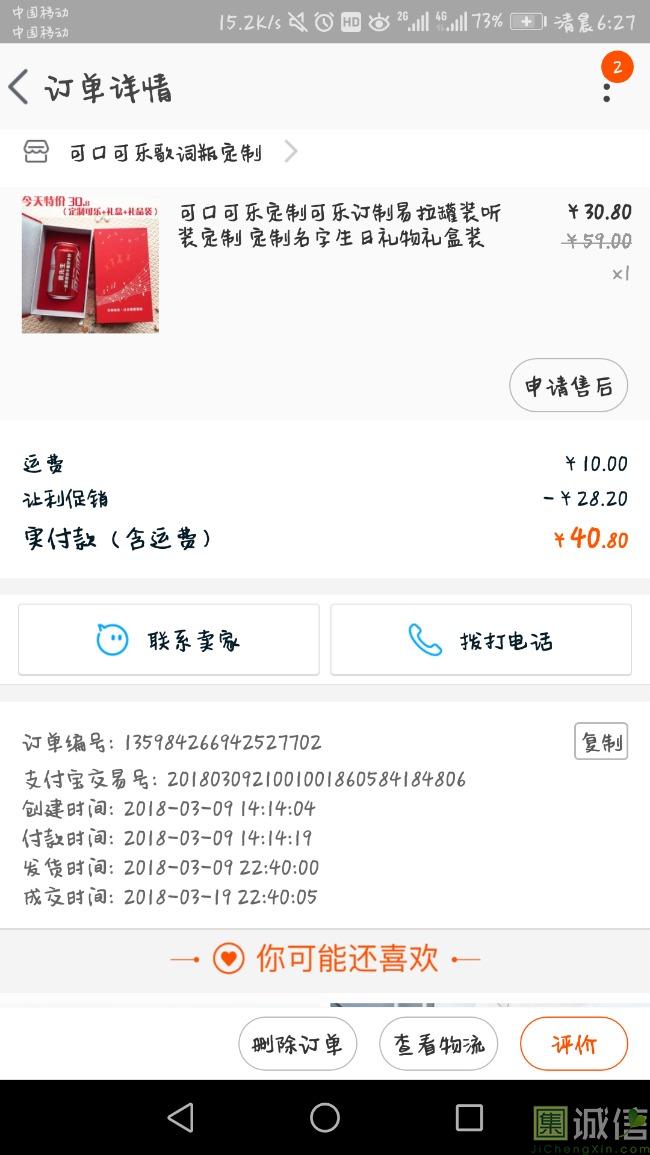Copy the order number with 复制

pyautogui.click(x=601, y=741)
